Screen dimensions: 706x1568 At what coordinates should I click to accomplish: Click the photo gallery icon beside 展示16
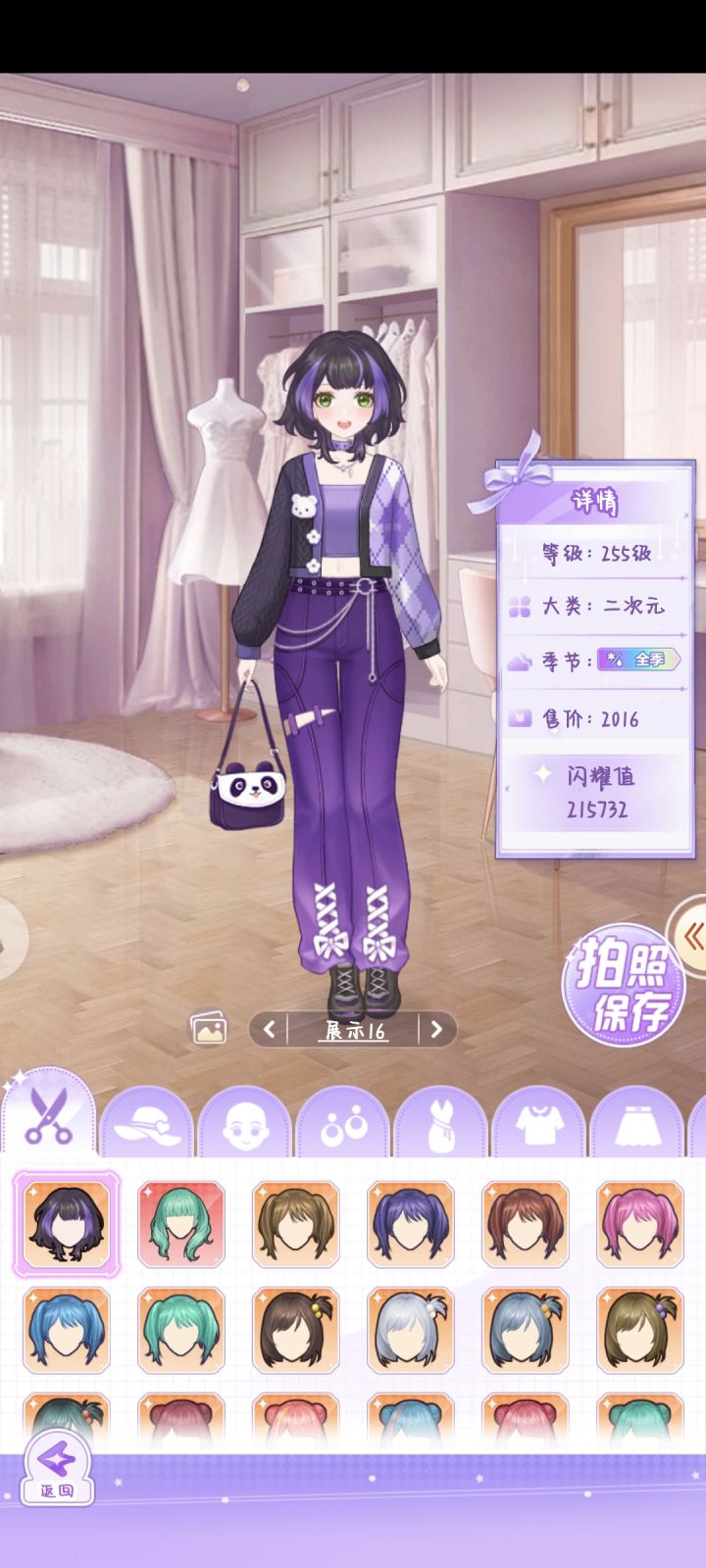point(208,1030)
